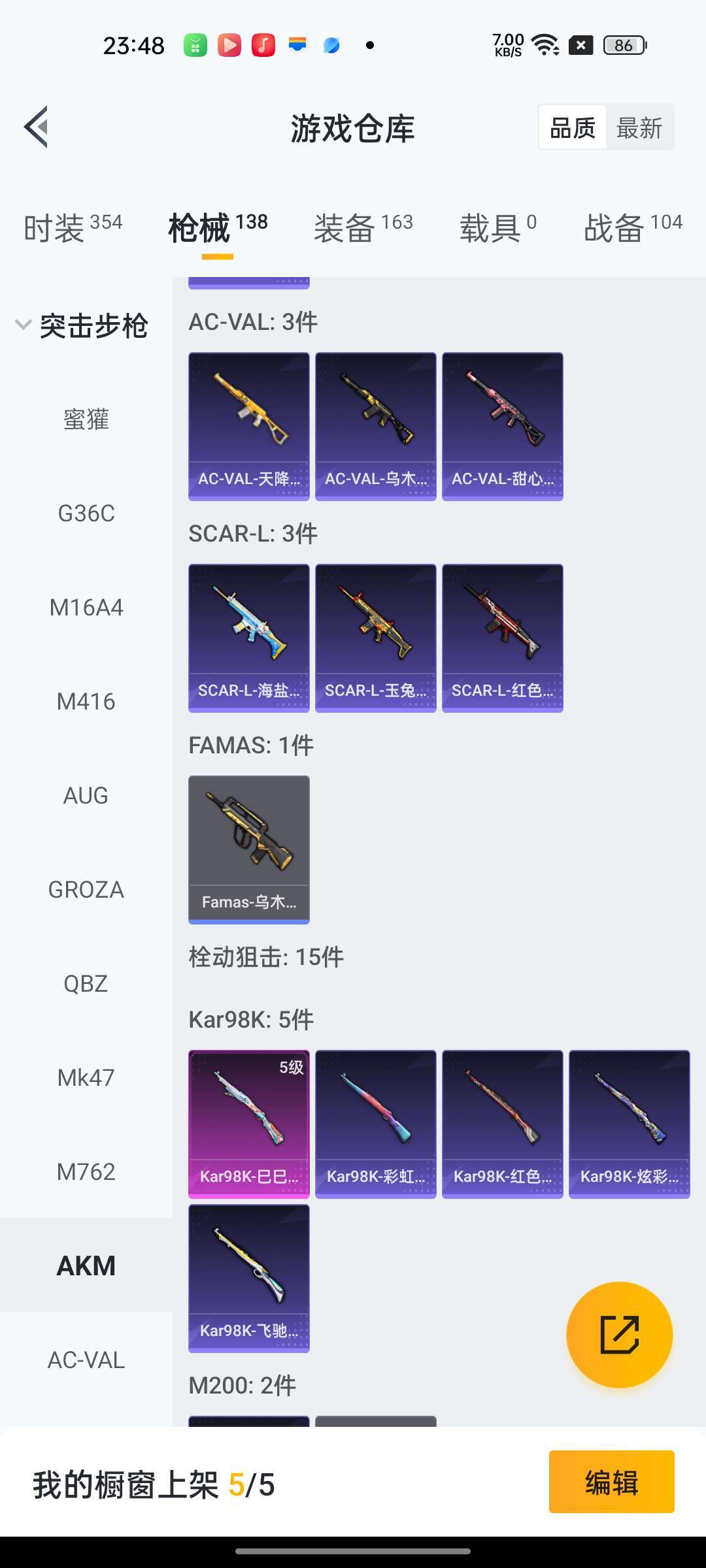Open the 战备 tab
This screenshot has width=706, height=1568.
coord(632,228)
